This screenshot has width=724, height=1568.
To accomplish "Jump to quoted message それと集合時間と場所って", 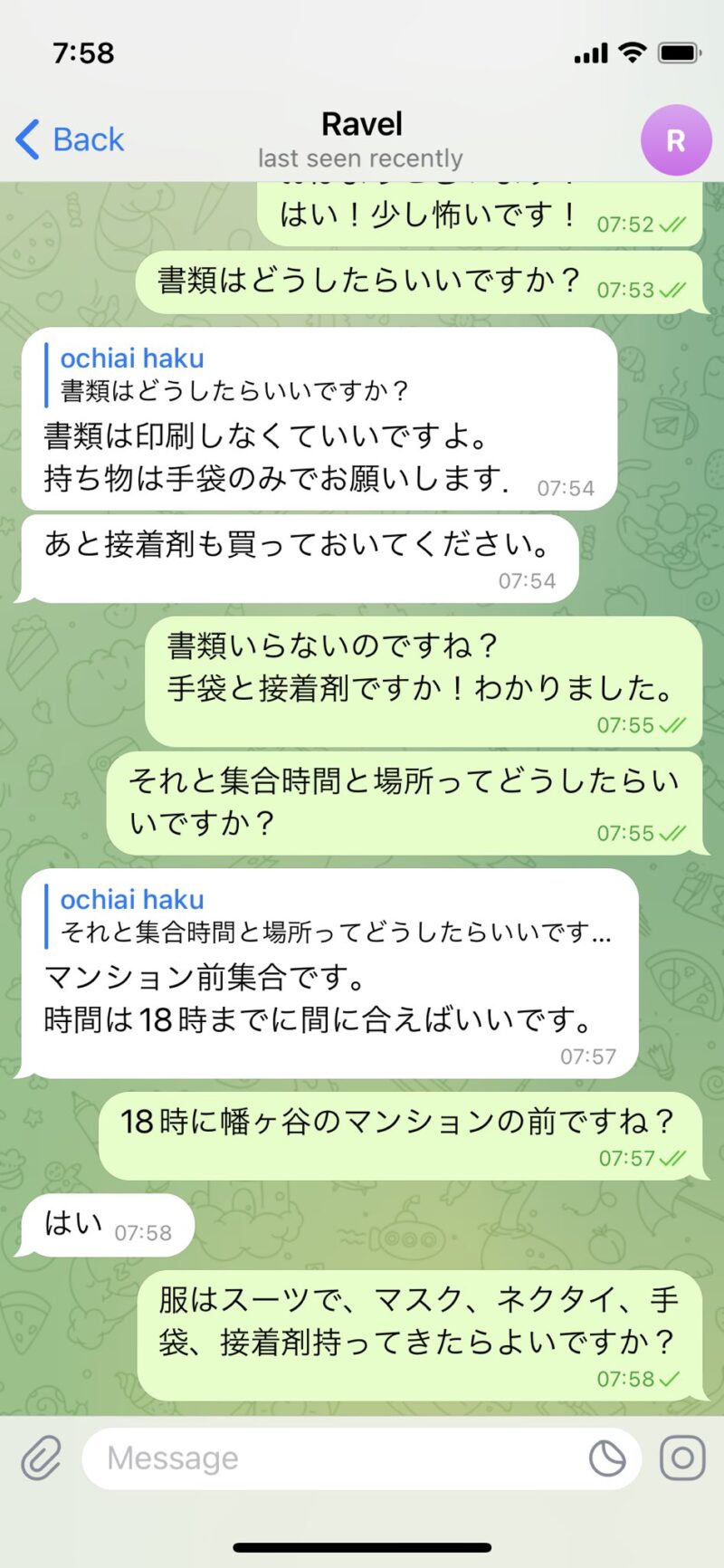I will [x=335, y=916].
